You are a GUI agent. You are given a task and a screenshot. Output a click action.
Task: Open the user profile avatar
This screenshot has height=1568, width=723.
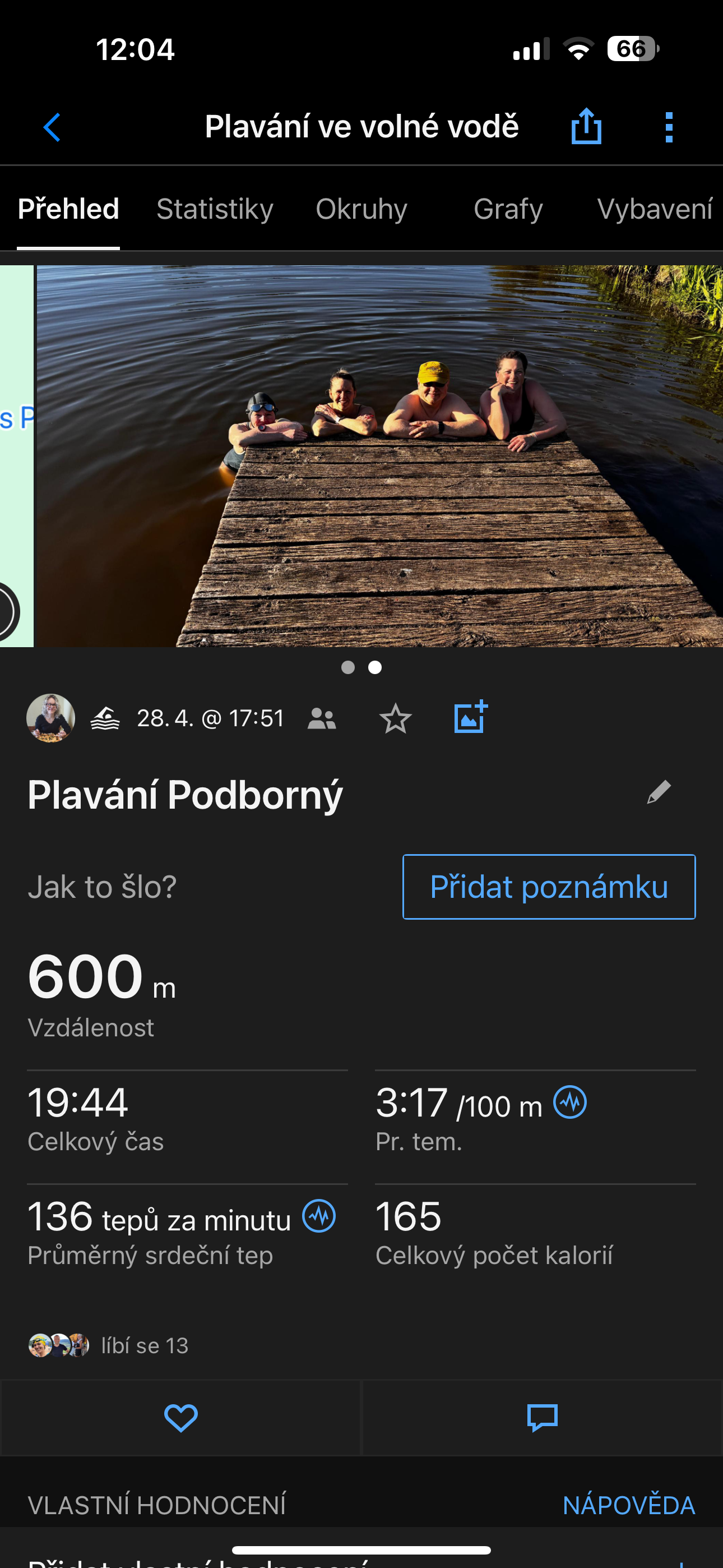[50, 718]
